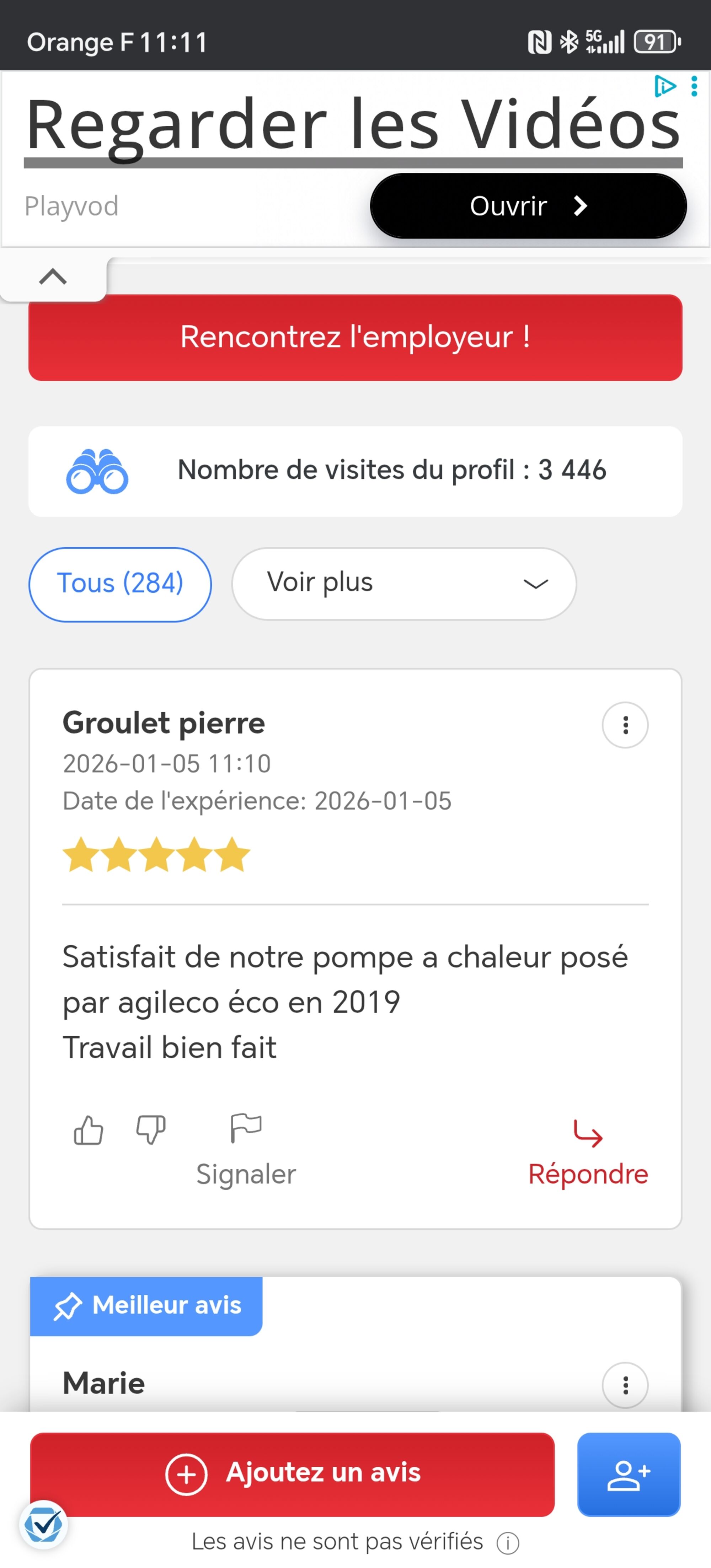The width and height of the screenshot is (711, 1568).
Task: Collapse the ad banner with the up chevron
Action: point(53,277)
